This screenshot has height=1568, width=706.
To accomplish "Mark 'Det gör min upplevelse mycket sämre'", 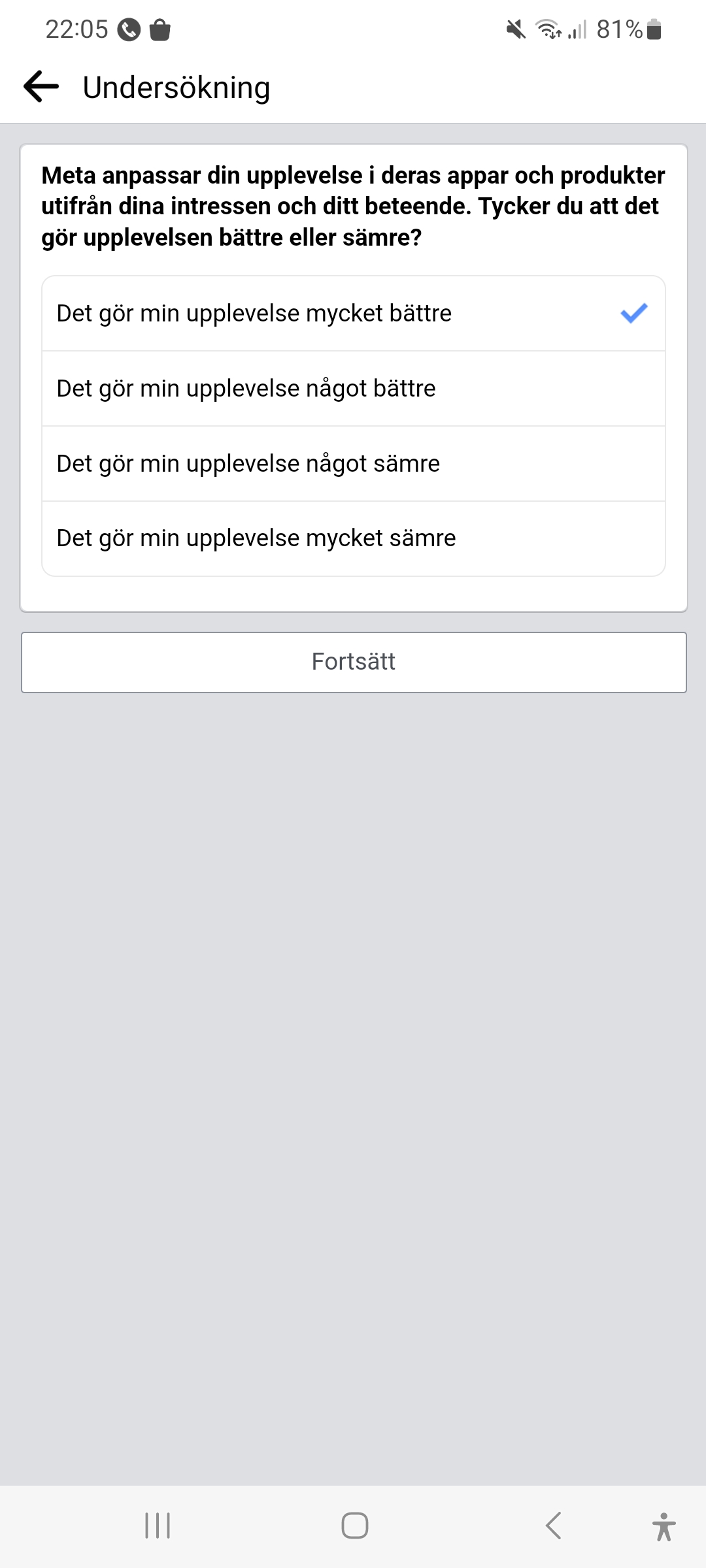I will click(x=353, y=538).
